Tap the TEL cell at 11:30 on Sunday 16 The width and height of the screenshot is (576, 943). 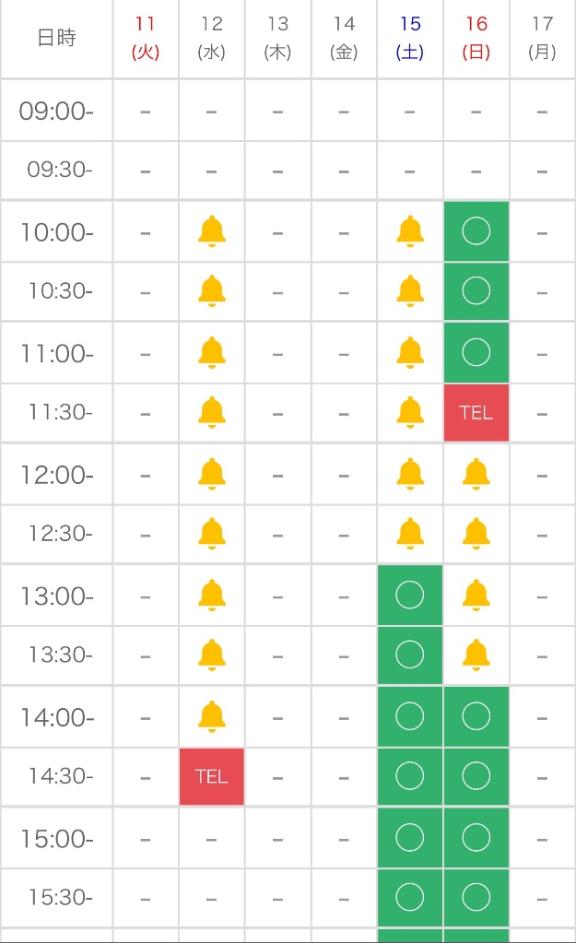click(x=476, y=413)
